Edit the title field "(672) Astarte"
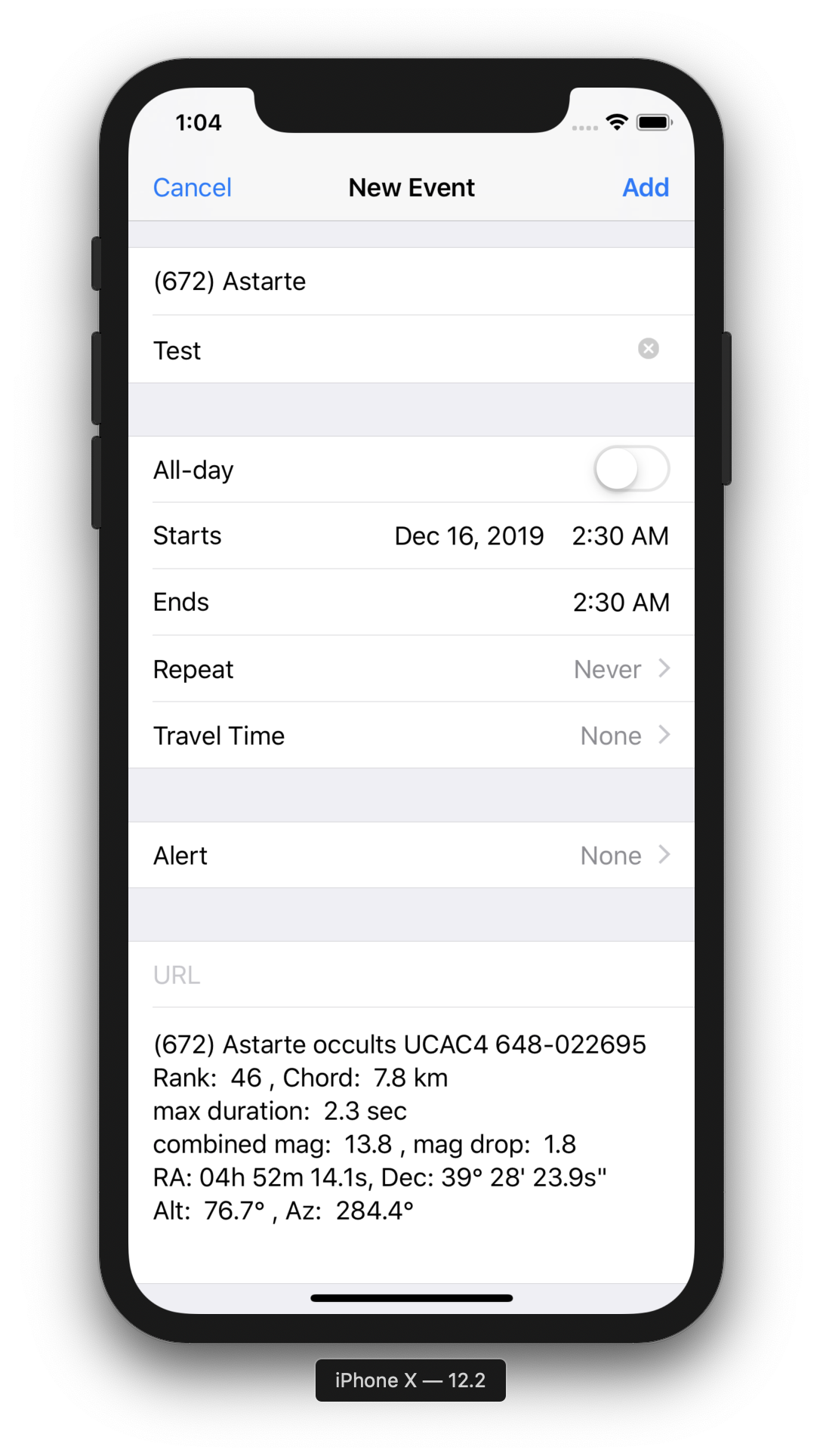The height and width of the screenshot is (1456, 823). pyautogui.click(x=411, y=281)
